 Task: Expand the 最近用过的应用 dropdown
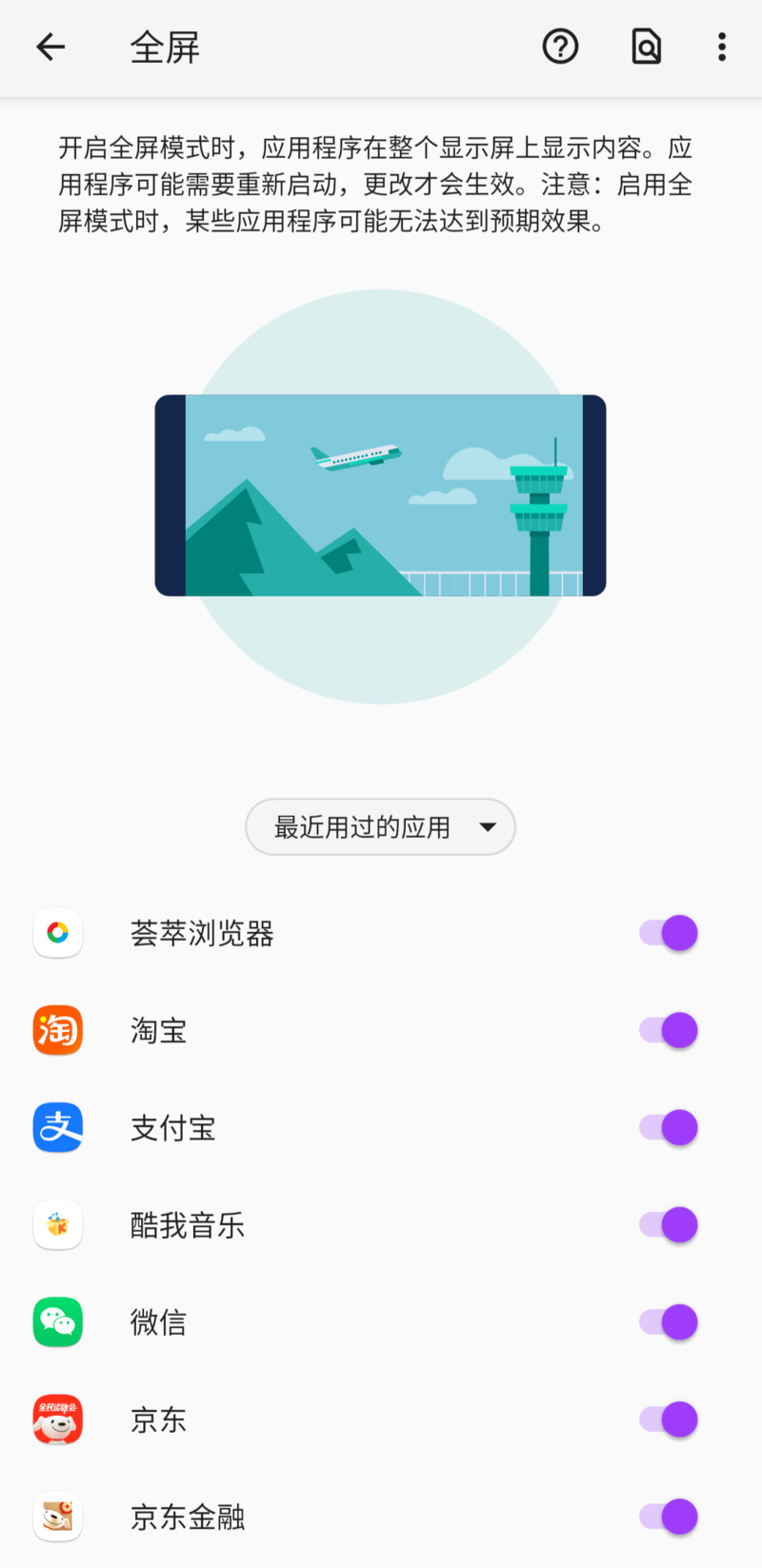[381, 826]
